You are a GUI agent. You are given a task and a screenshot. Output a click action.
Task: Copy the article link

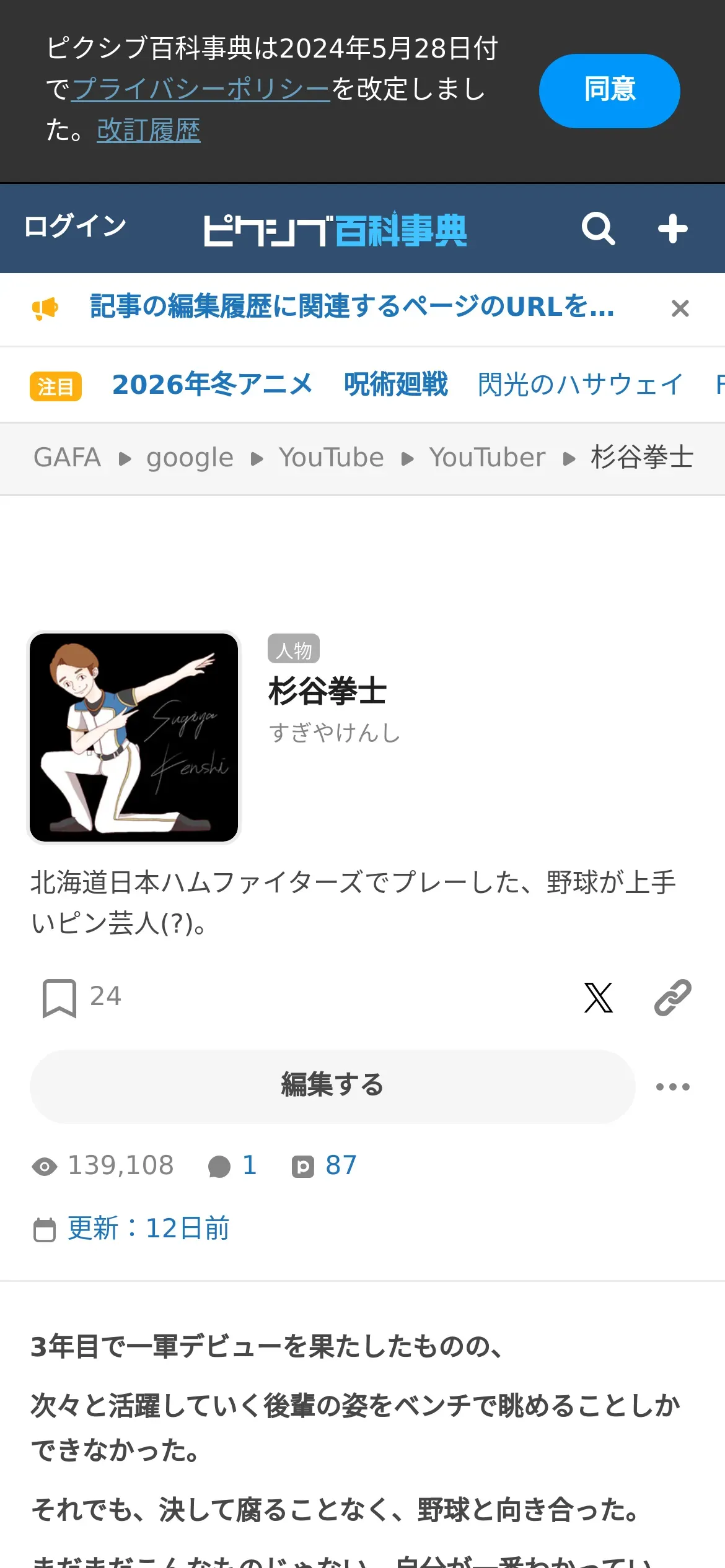point(672,998)
